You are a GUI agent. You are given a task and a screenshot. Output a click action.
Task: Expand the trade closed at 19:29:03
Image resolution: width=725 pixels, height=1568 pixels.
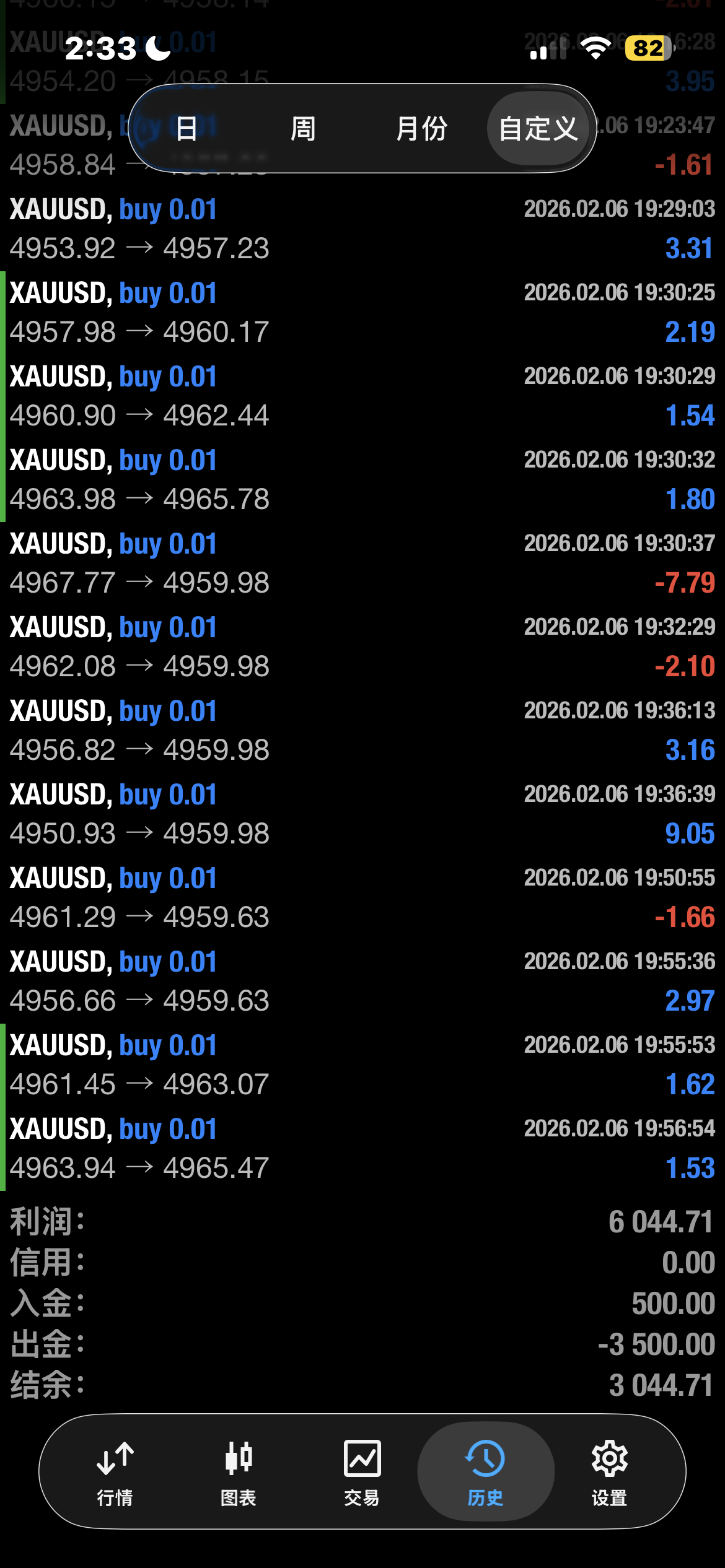point(362,229)
